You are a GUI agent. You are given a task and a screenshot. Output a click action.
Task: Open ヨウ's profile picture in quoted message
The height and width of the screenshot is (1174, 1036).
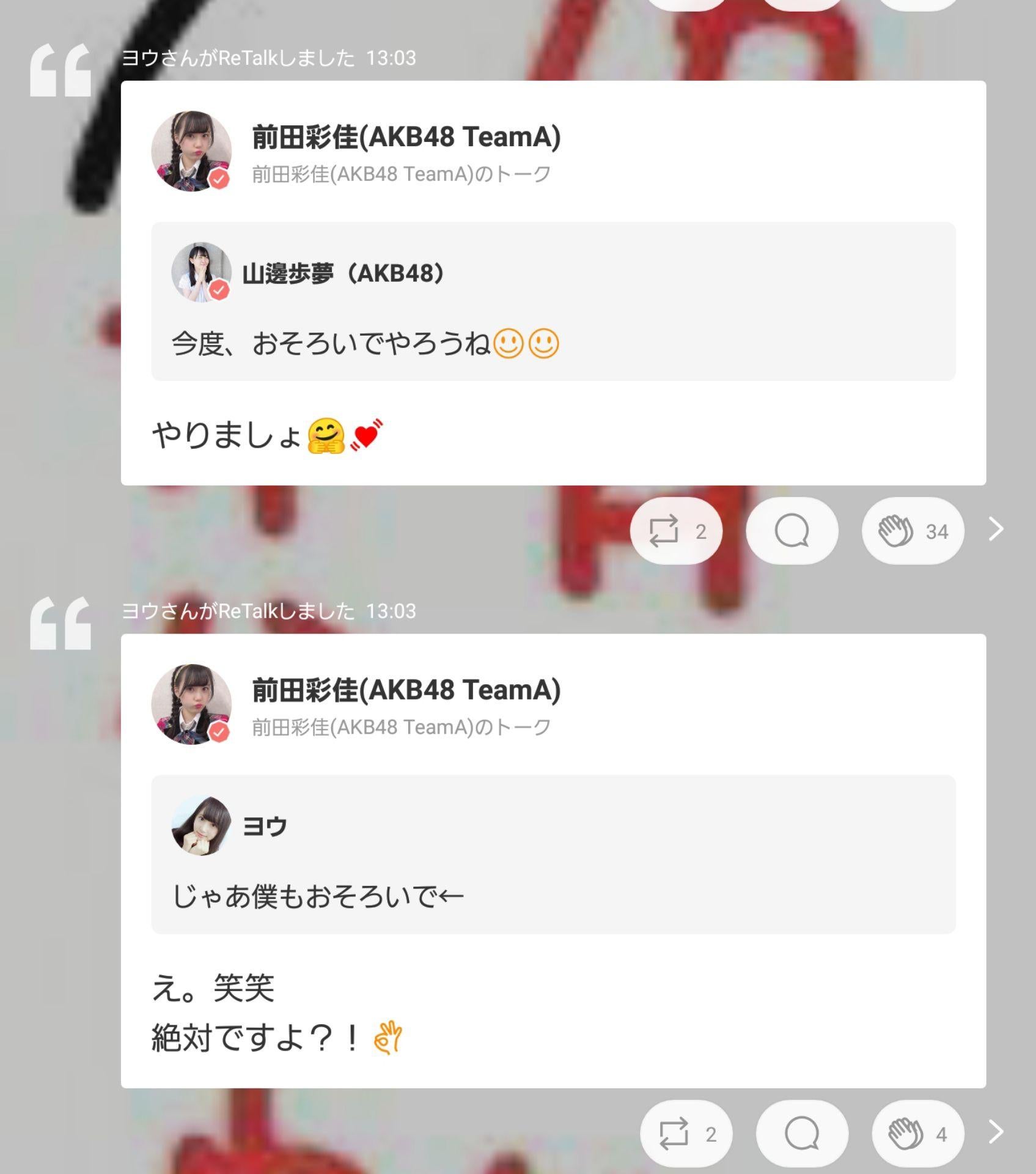coord(201,826)
